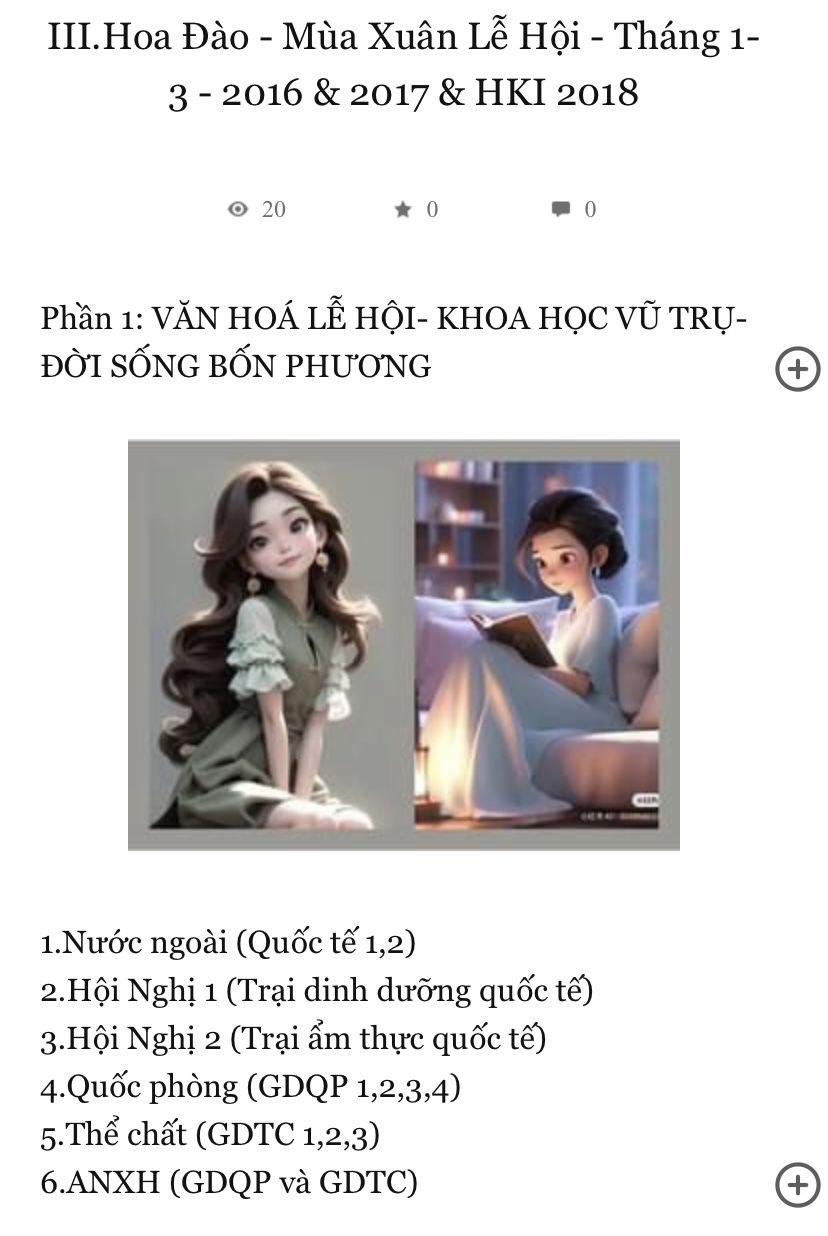Open the comments bubble icon

[x=561, y=209]
